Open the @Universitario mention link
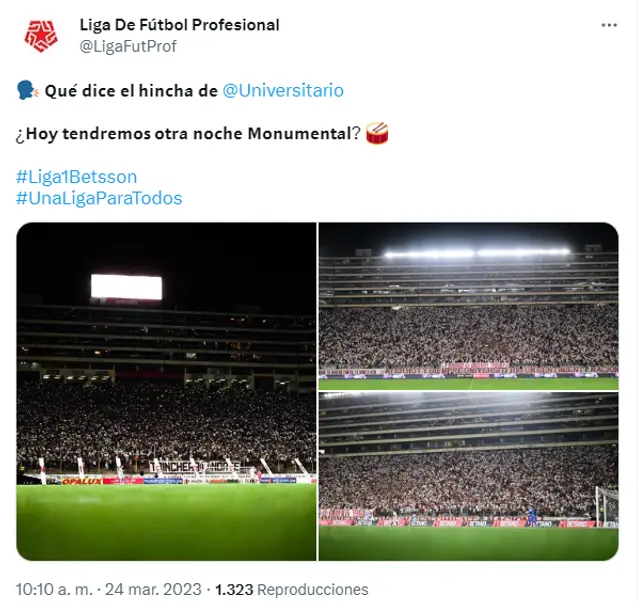This screenshot has width=640, height=603. [x=283, y=91]
